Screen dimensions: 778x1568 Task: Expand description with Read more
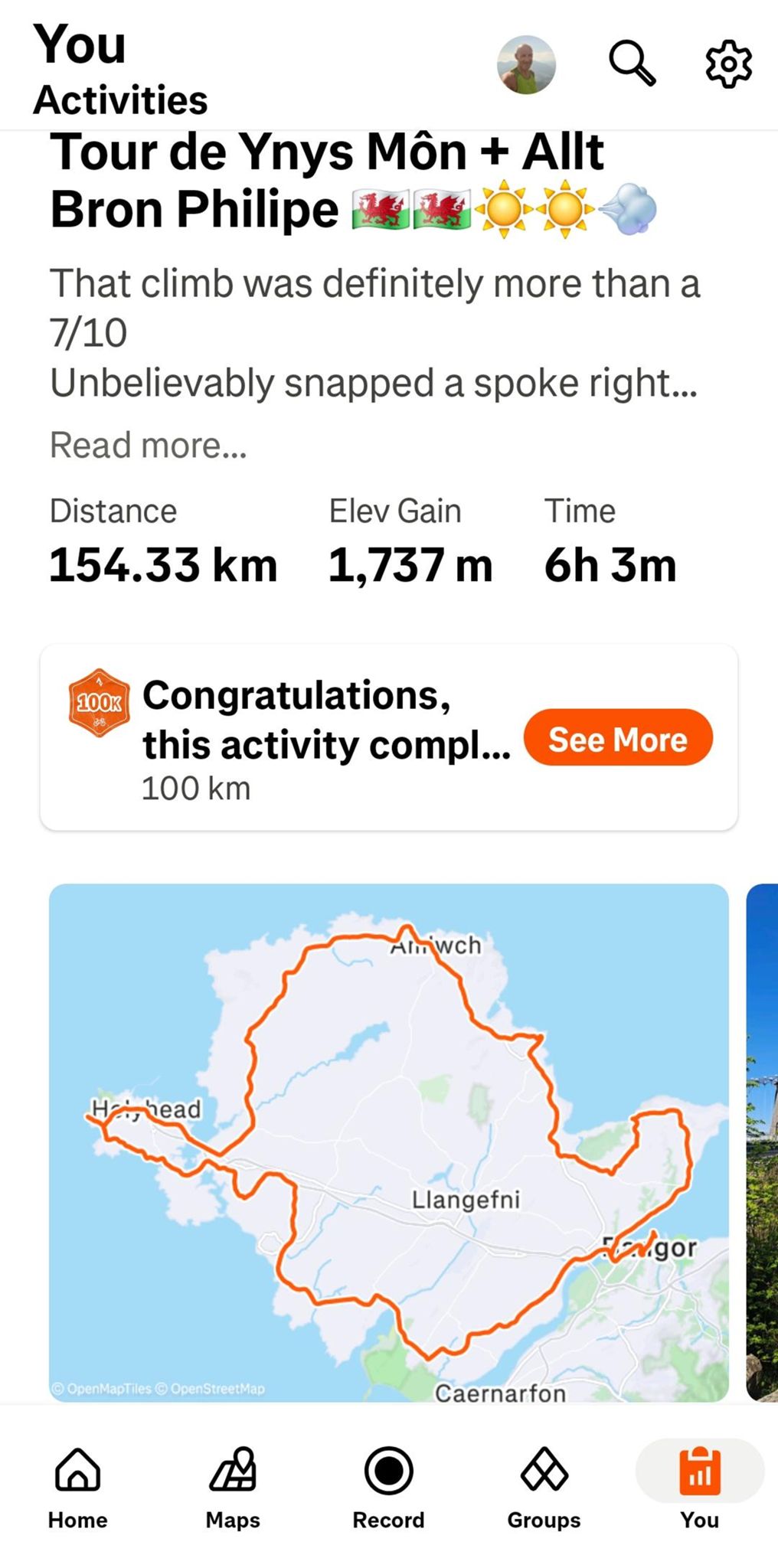pos(149,446)
